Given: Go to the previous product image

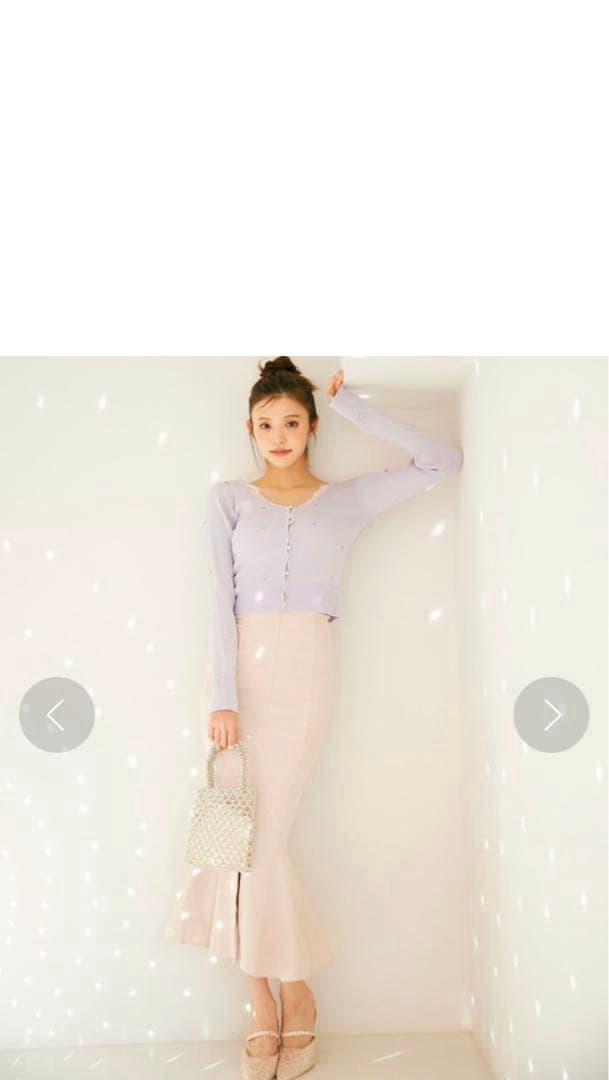Looking at the screenshot, I should [x=57, y=715].
